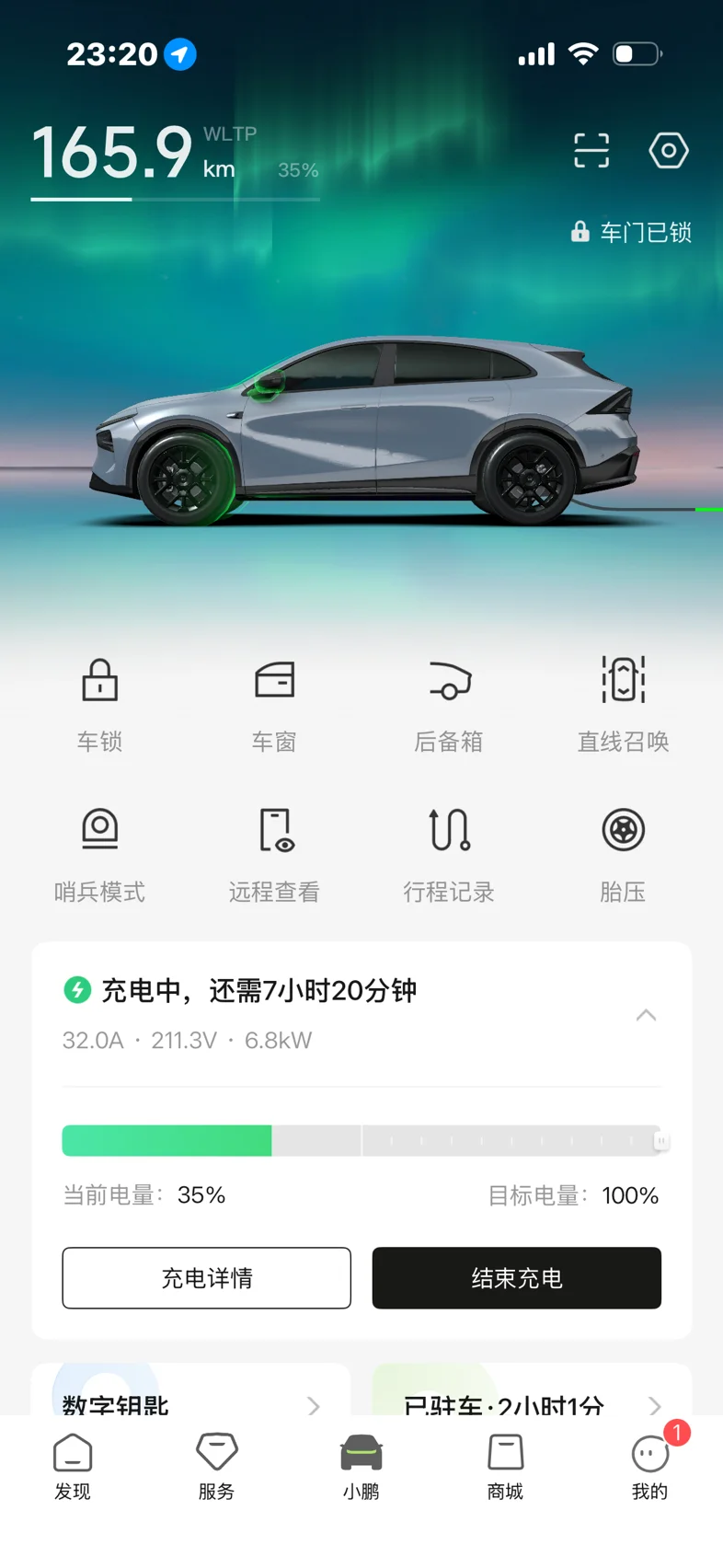Switch to the 服务 tab

point(217,1467)
